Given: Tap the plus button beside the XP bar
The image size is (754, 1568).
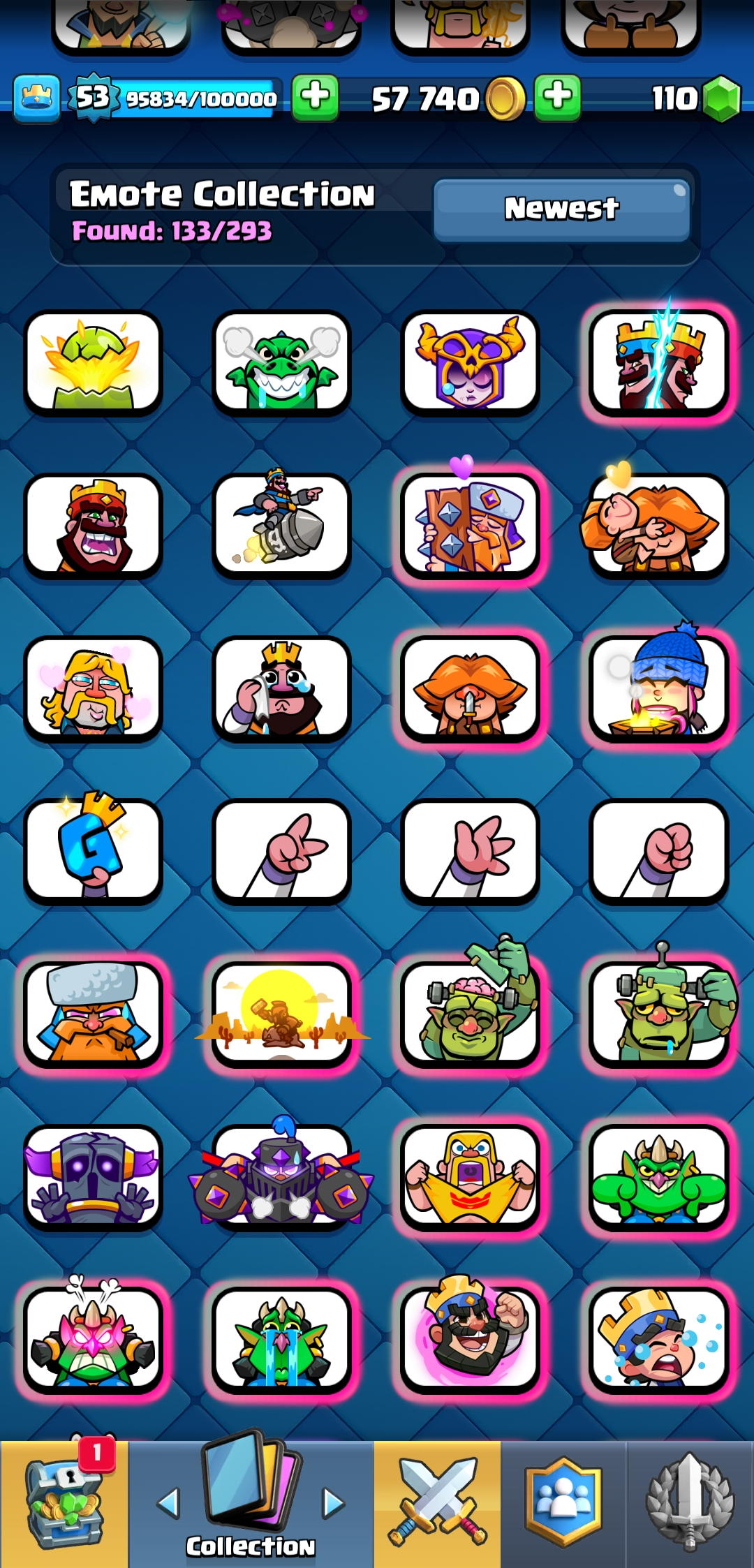Looking at the screenshot, I should tap(315, 97).
